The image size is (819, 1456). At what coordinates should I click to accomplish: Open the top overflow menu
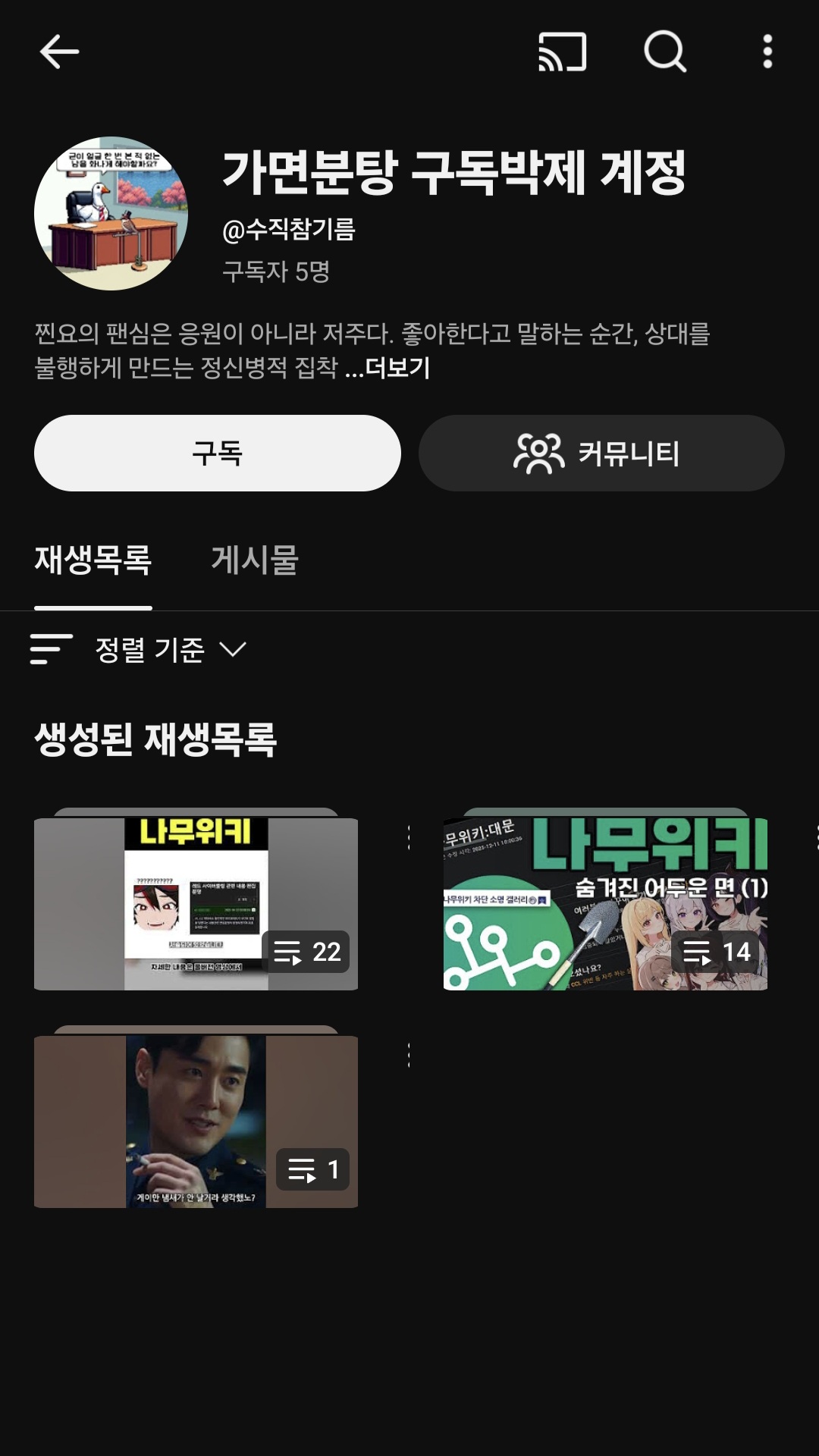coord(767,52)
